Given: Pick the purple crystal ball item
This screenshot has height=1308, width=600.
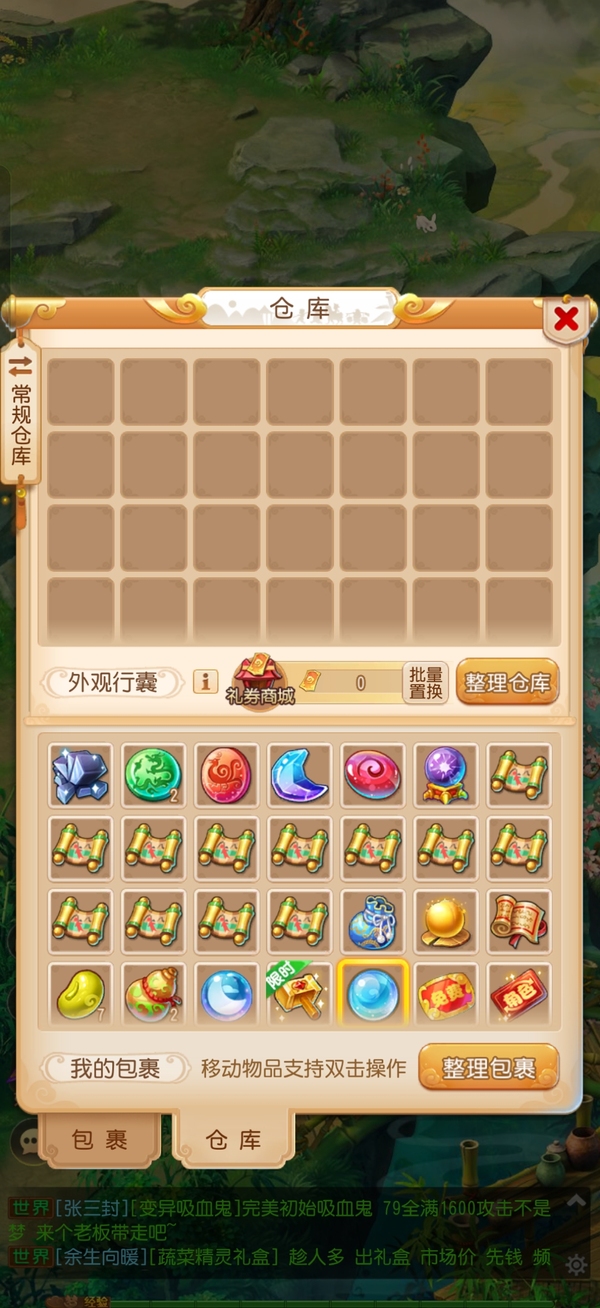Looking at the screenshot, I should (446, 774).
